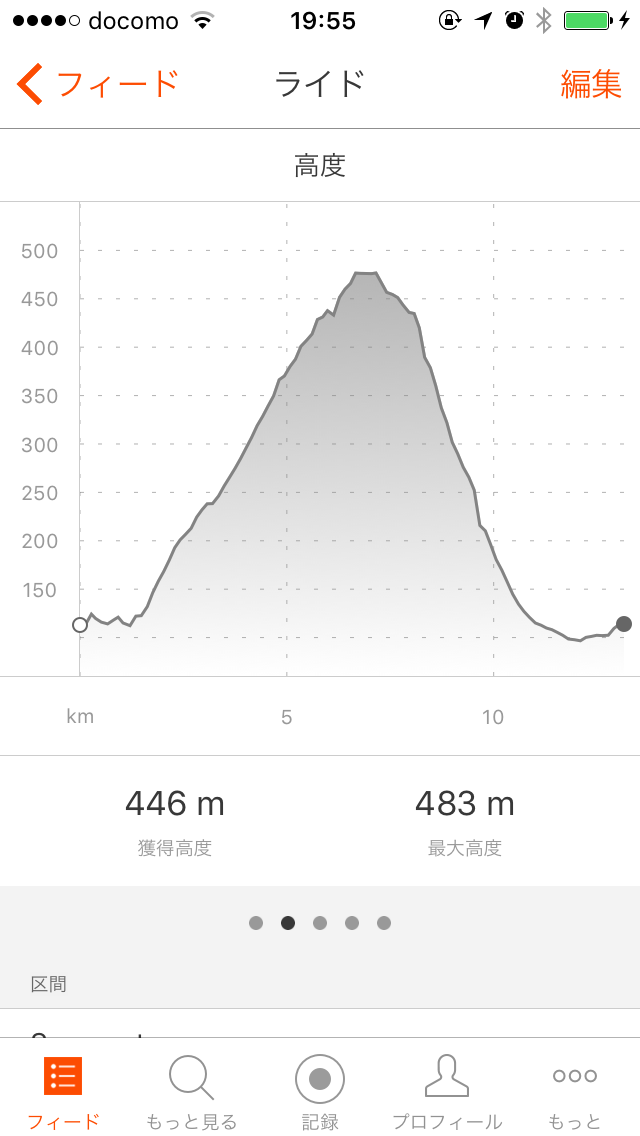This screenshot has height=1136, width=640.
Task: Tap the 編集 edit button
Action: 591,84
